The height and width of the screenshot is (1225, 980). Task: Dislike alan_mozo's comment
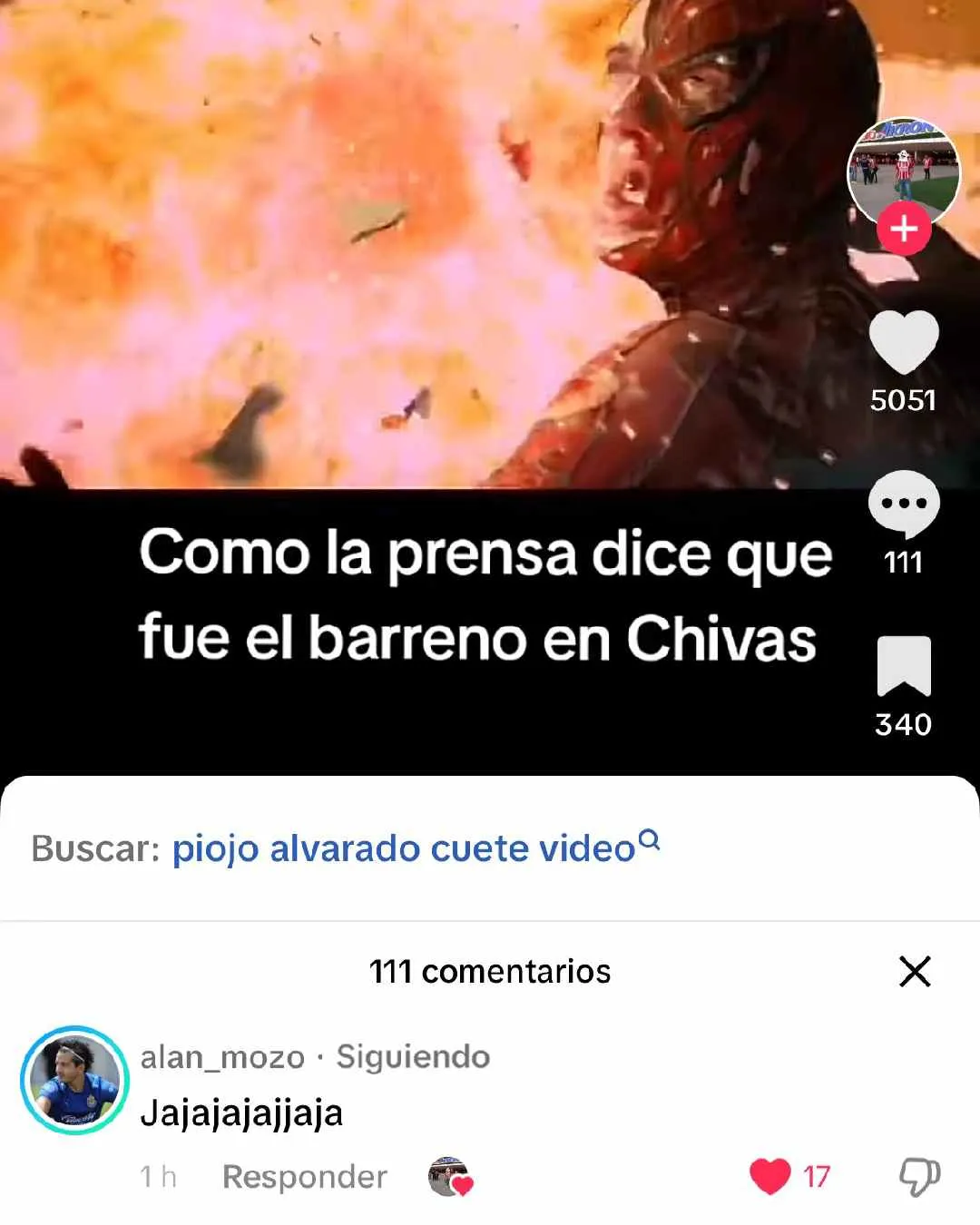coord(919,1177)
